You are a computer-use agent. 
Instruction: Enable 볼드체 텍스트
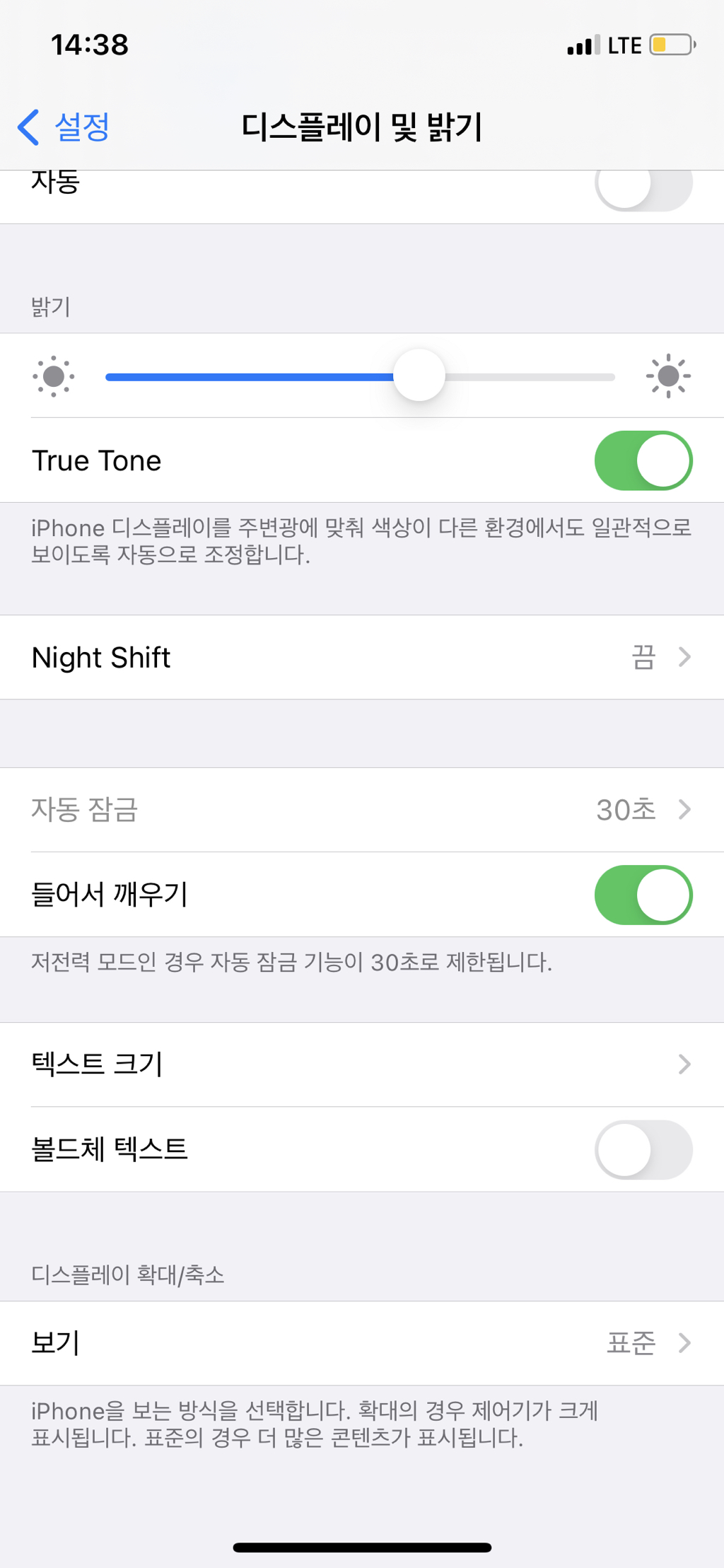point(643,1149)
